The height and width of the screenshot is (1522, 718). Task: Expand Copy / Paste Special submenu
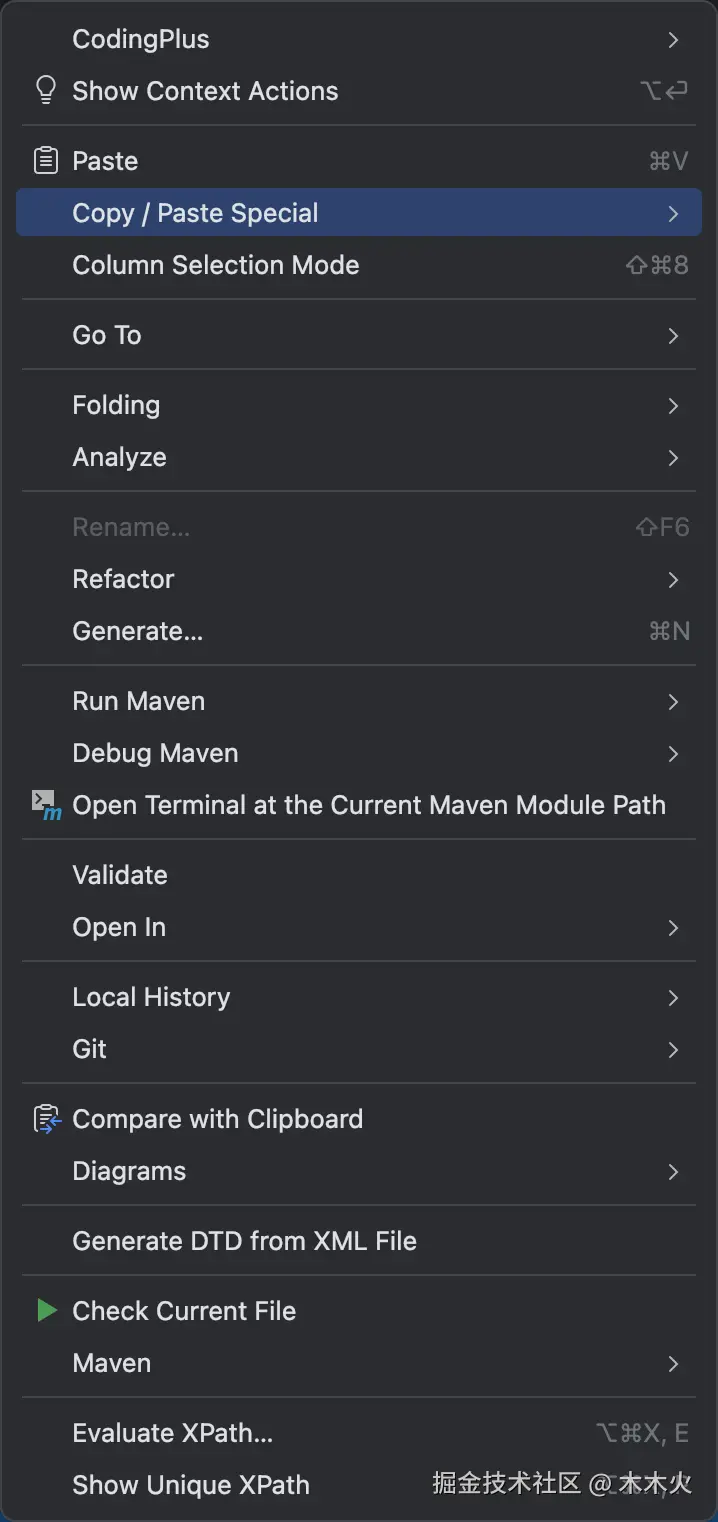tap(195, 213)
